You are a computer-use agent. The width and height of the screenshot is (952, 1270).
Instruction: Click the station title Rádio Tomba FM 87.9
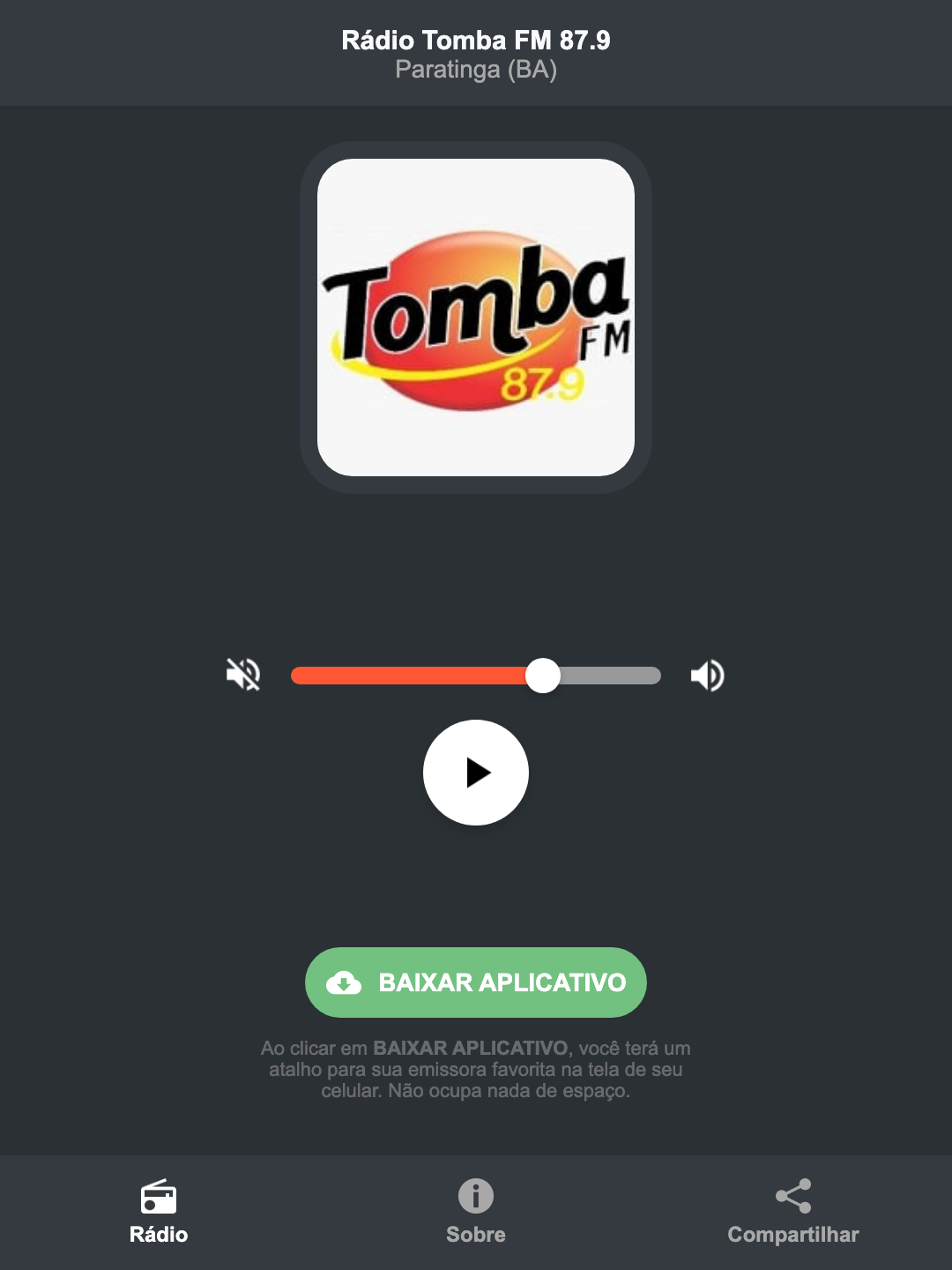coord(475,40)
